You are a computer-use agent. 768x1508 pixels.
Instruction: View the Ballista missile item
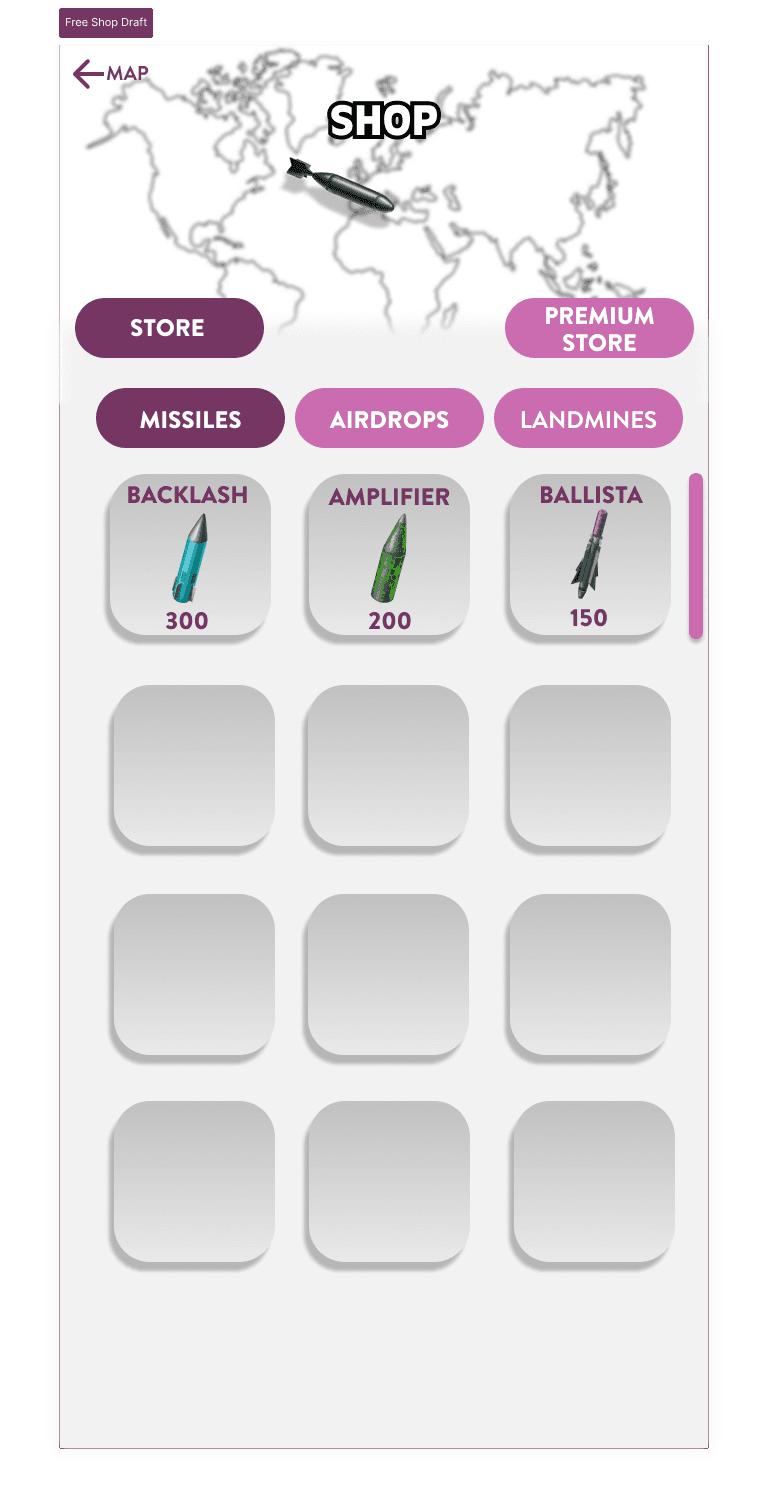[x=590, y=556]
